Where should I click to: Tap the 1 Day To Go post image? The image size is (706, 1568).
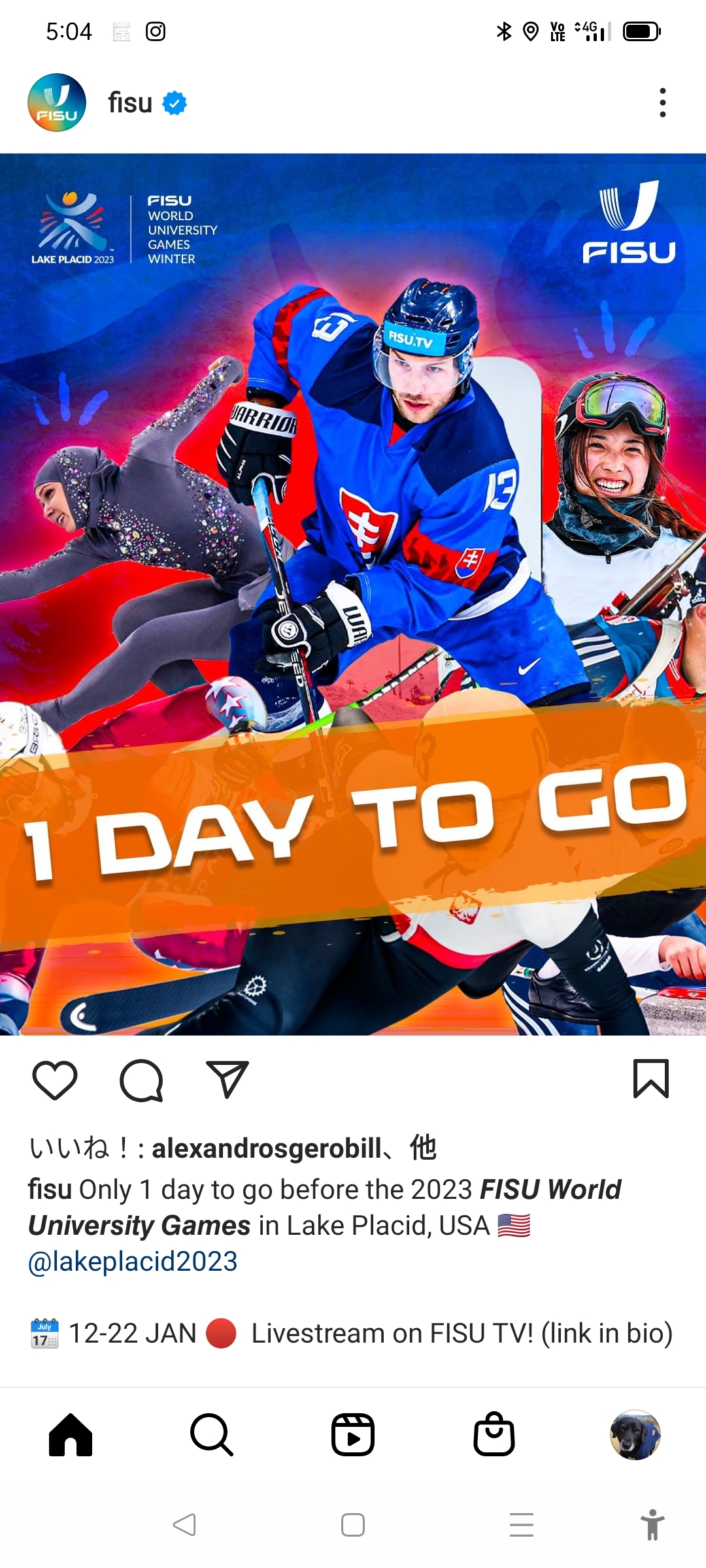[x=353, y=595]
